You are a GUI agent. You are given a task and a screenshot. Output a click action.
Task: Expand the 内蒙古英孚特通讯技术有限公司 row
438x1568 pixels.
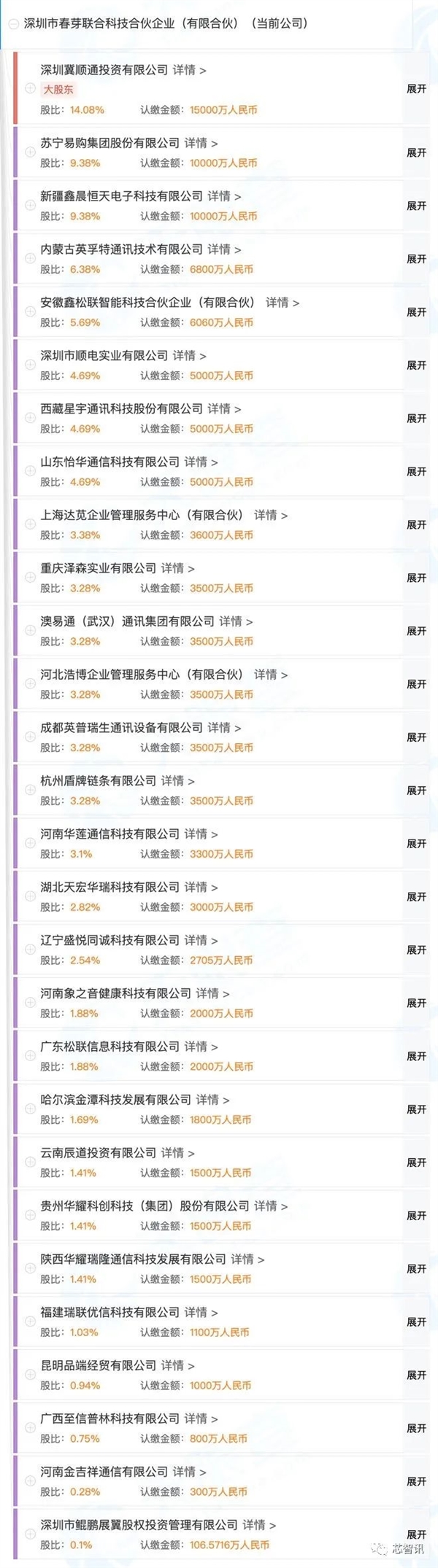(416, 259)
